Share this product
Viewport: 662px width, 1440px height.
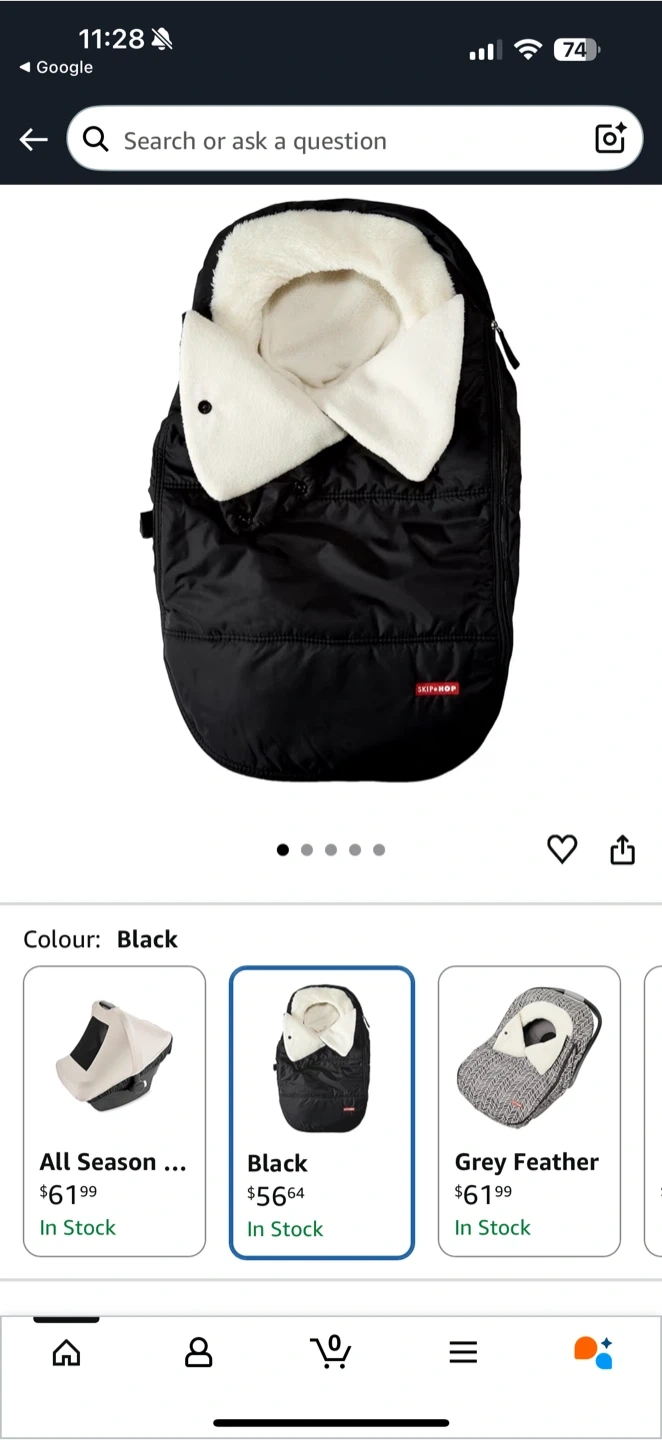(622, 849)
